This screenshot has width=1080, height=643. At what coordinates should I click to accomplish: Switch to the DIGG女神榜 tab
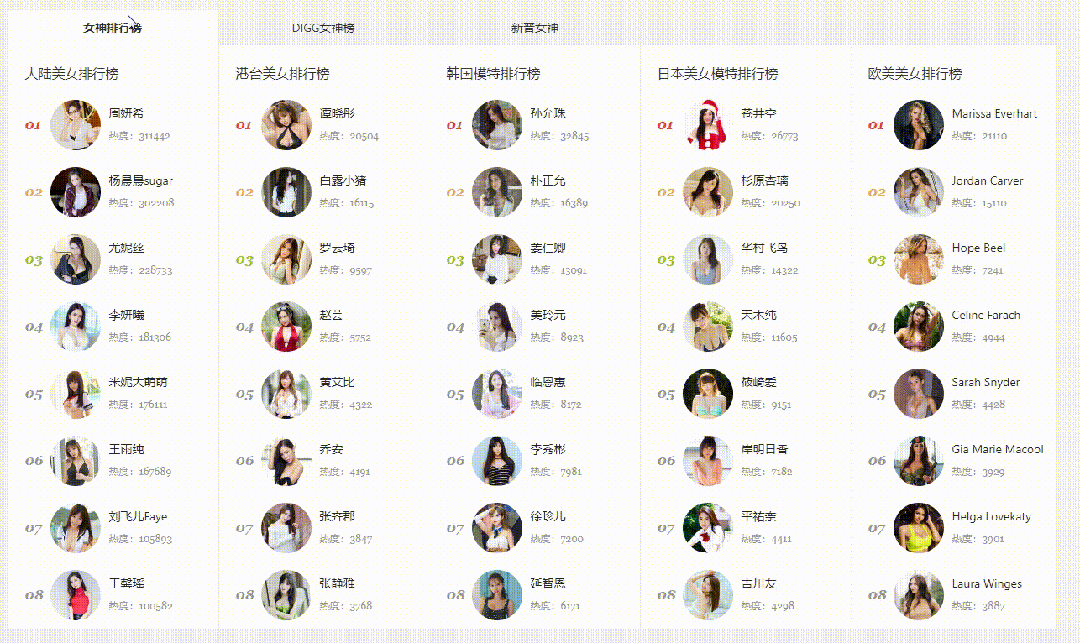tap(323, 28)
